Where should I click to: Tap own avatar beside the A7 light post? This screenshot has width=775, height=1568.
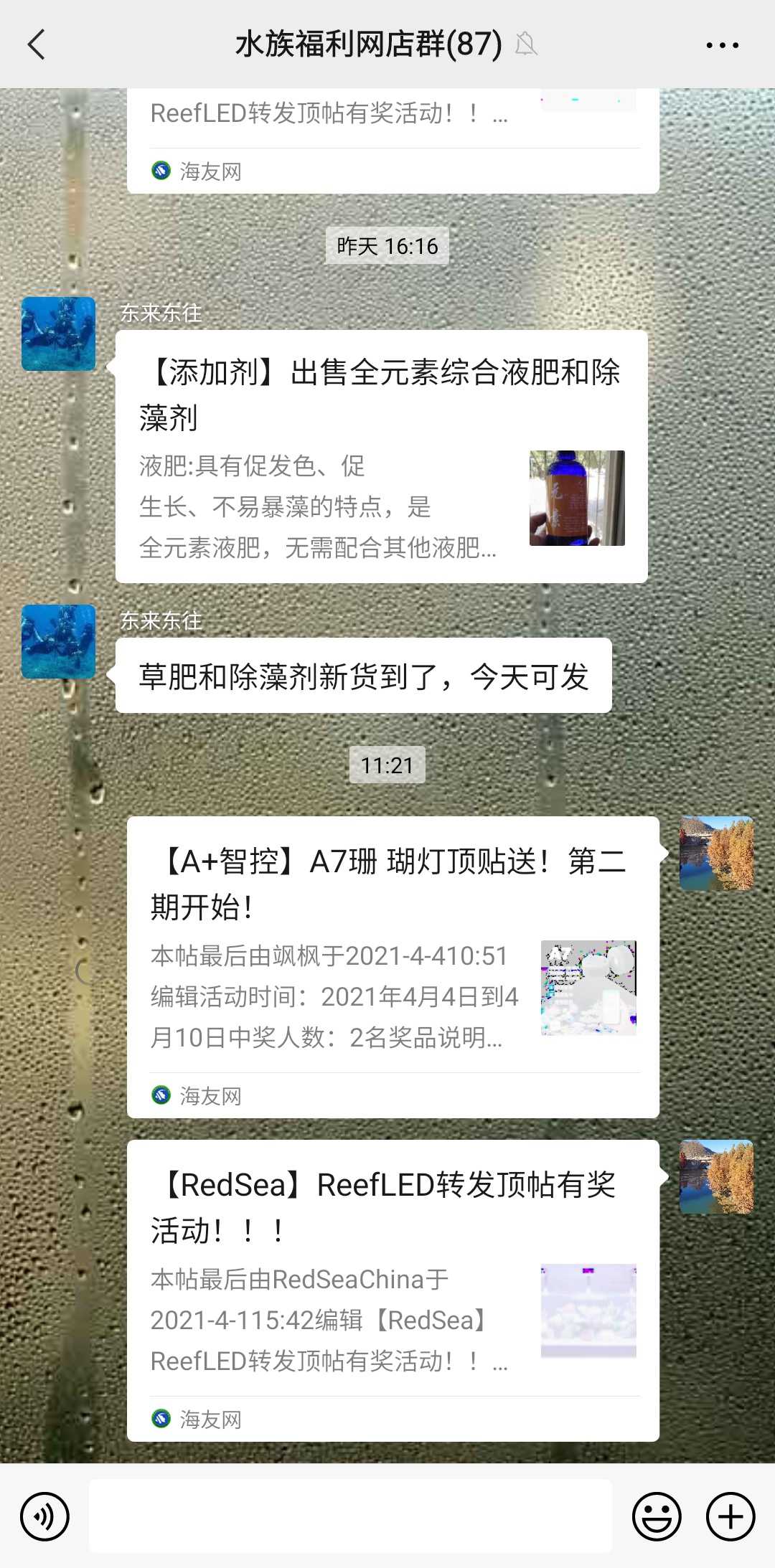(x=716, y=854)
